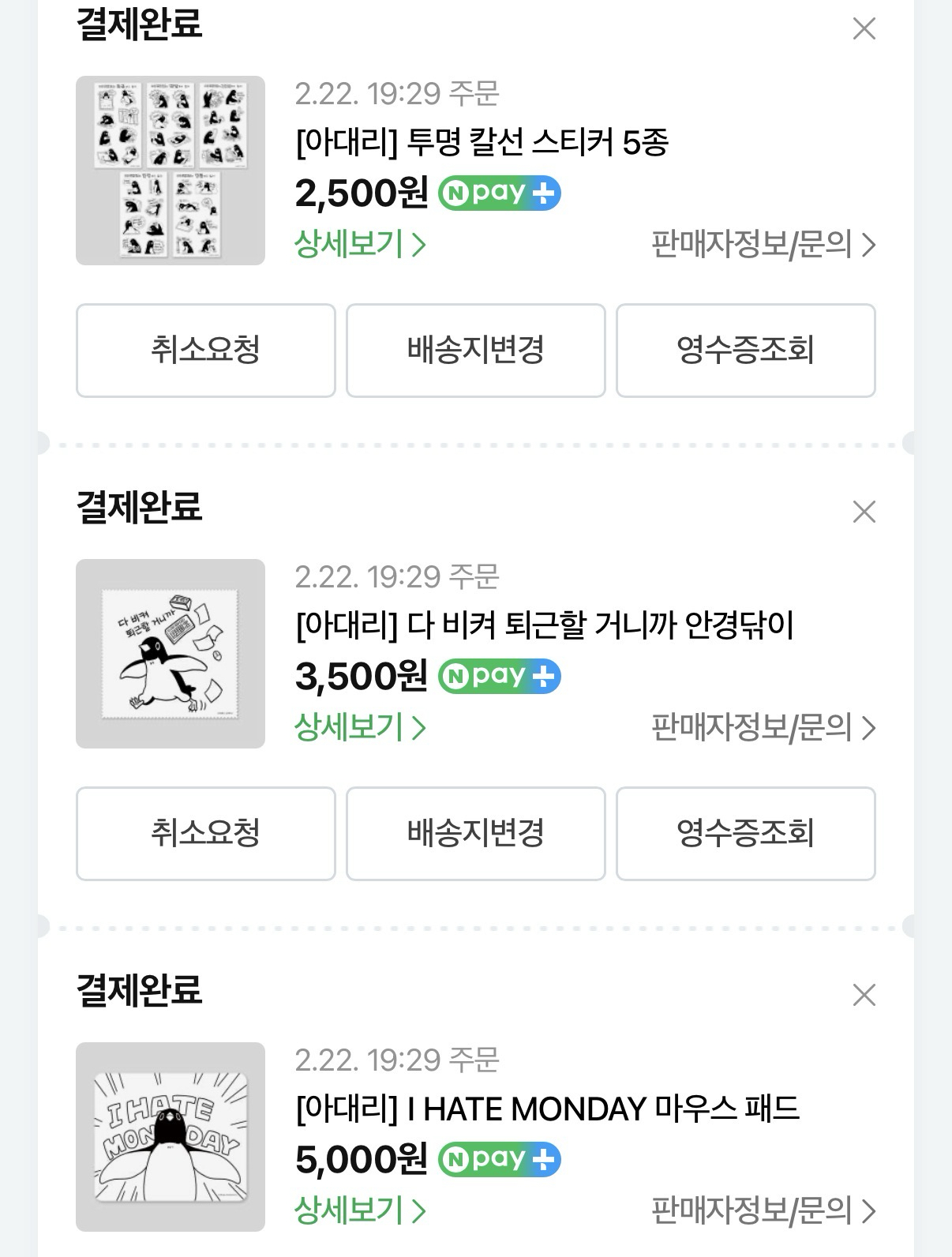Change delivery address for the sticker order
952x1257 pixels.
(476, 351)
